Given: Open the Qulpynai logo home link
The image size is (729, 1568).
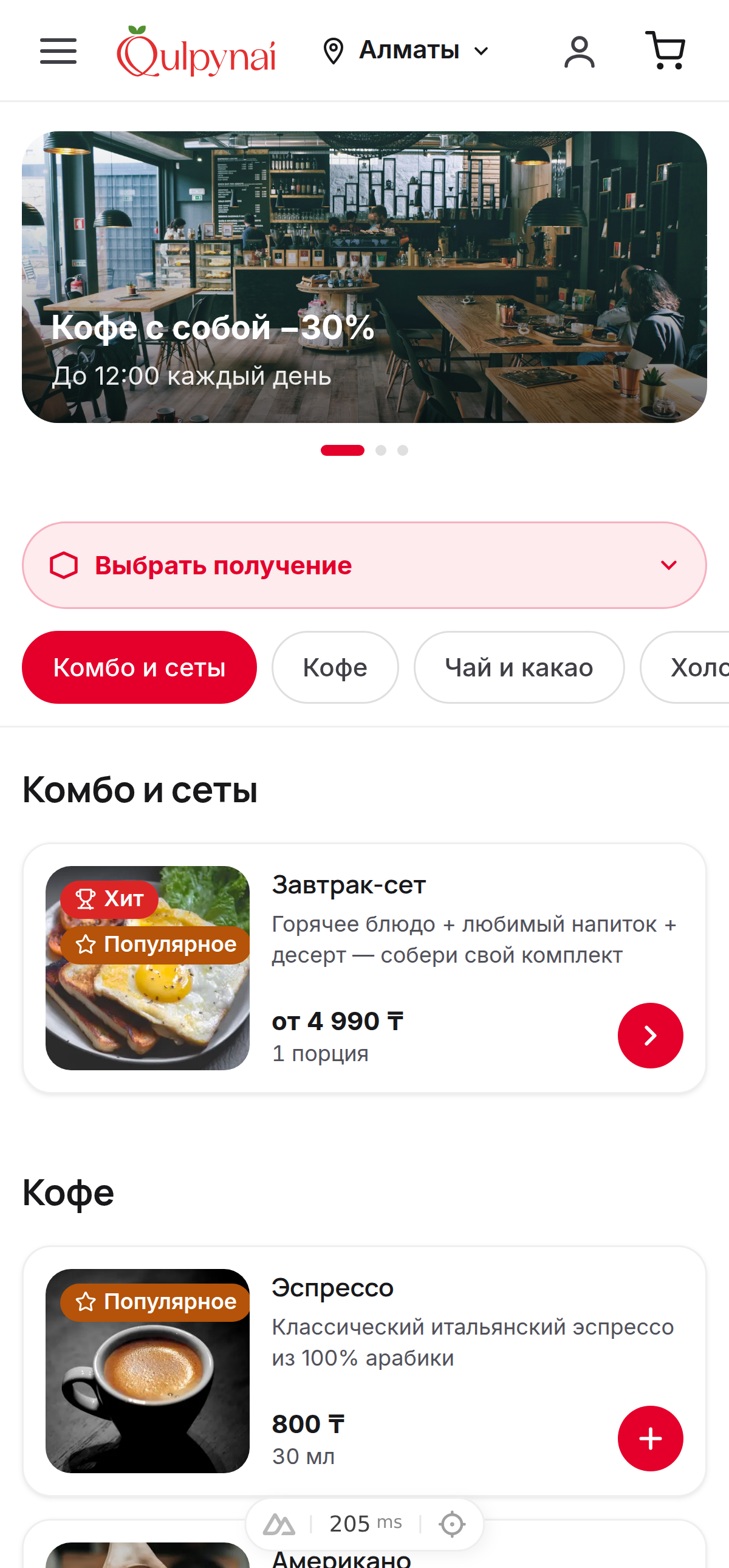Looking at the screenshot, I should point(196,51).
